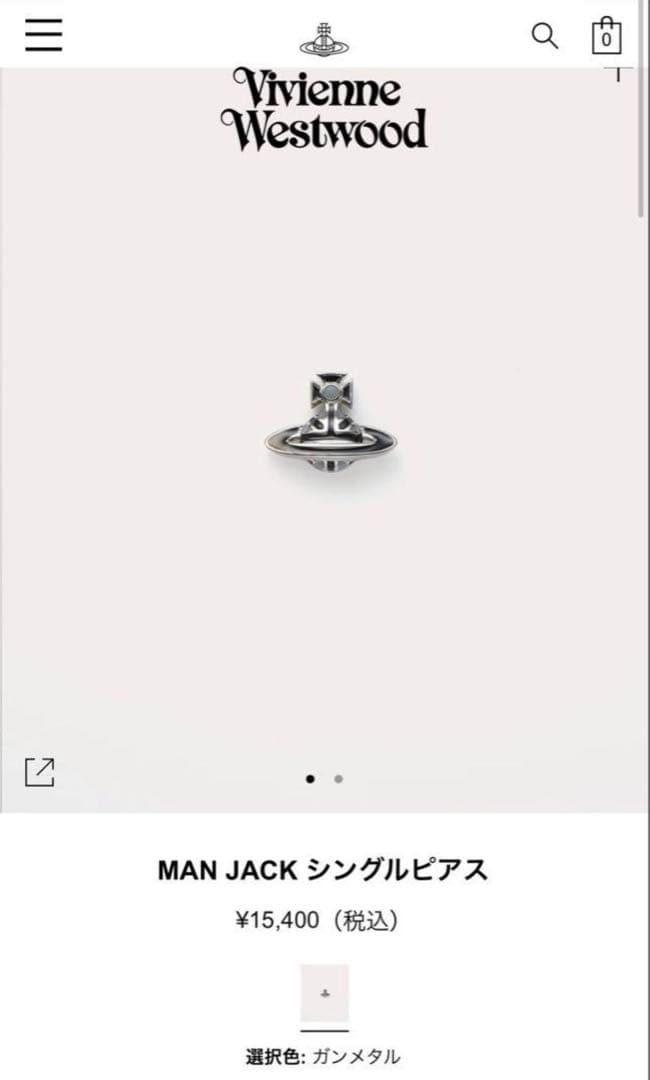Viewport: 650px width, 1080px height.
Task: Expand the product image fullscreen
Action: [40, 772]
